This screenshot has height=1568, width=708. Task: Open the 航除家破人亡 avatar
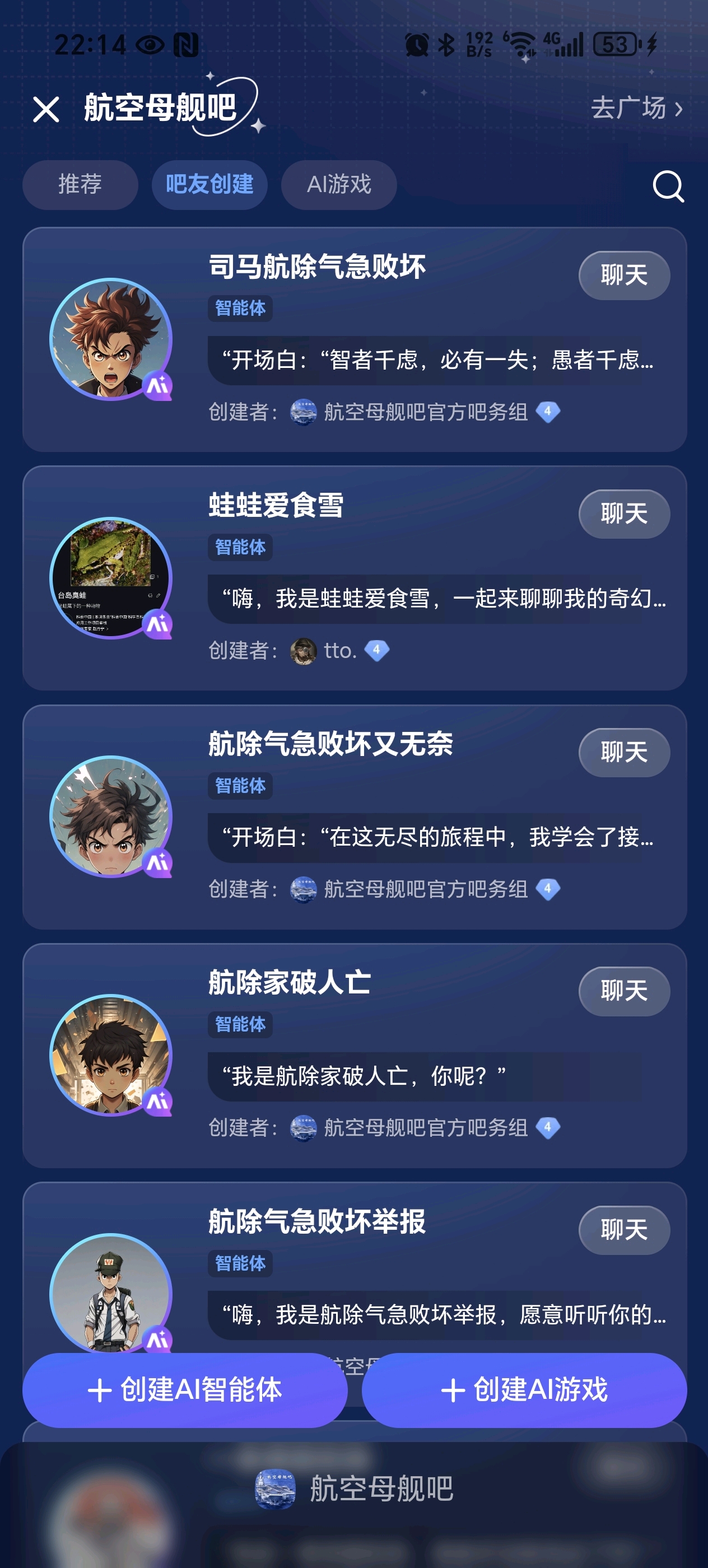[x=111, y=1055]
